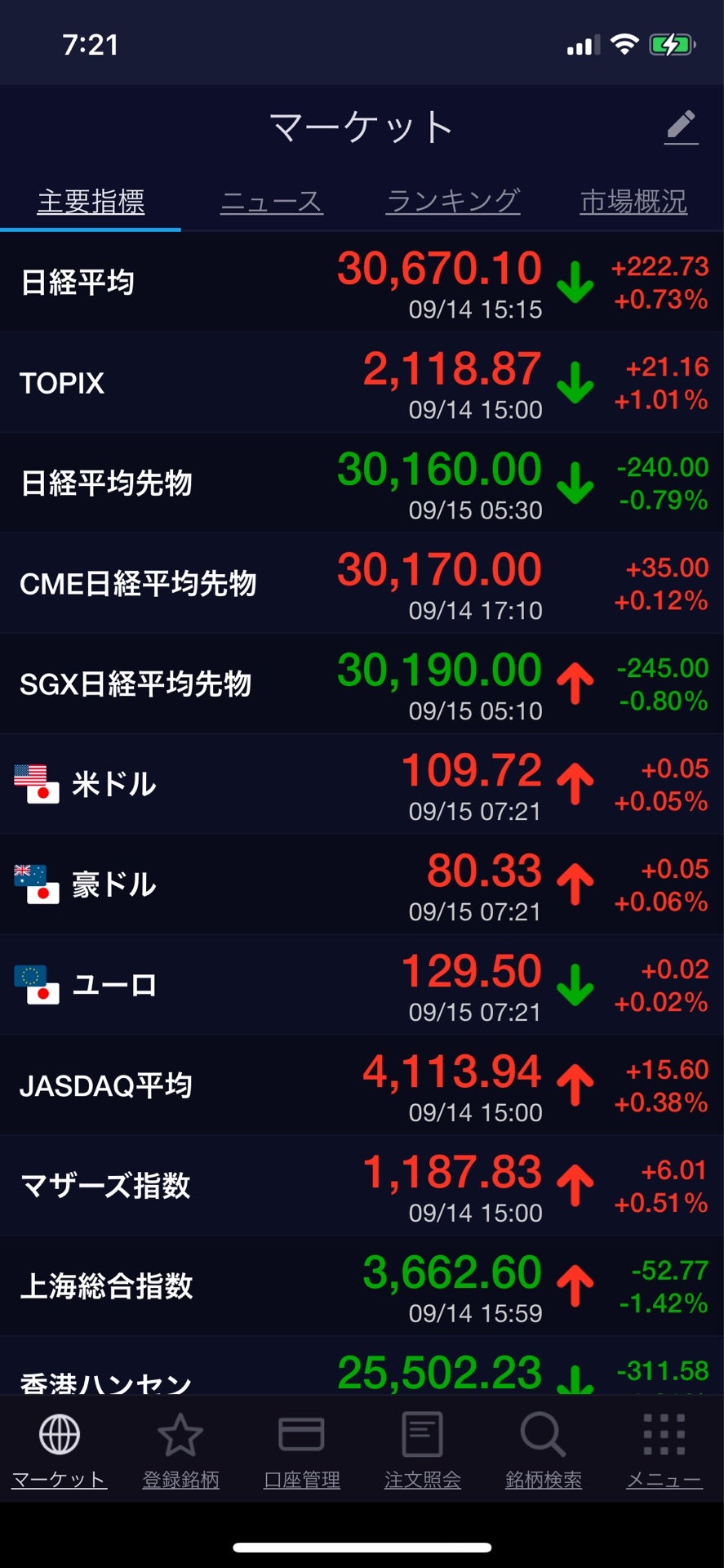Open SGX日経平均先物 row
724x1568 pixels.
362,684
